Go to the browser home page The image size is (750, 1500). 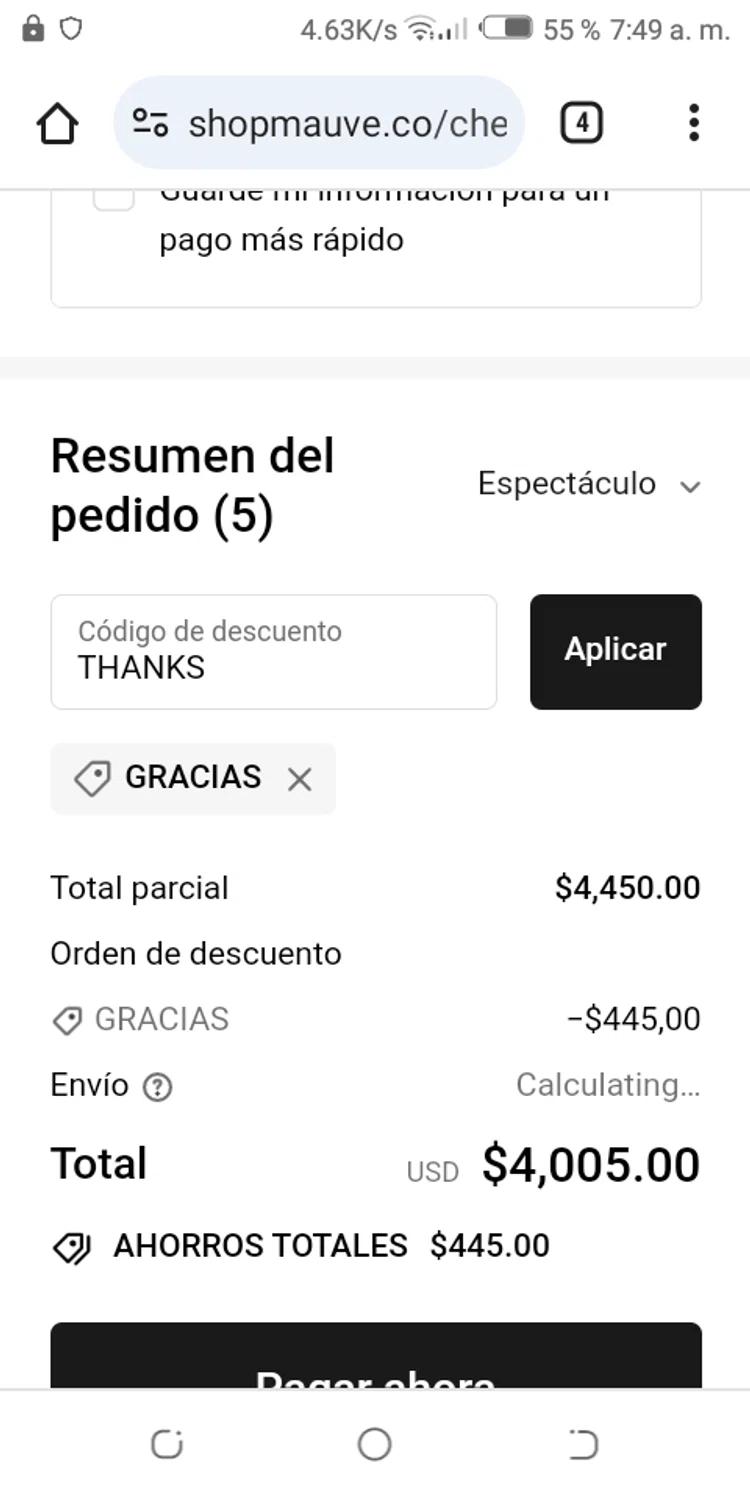pyautogui.click(x=57, y=124)
